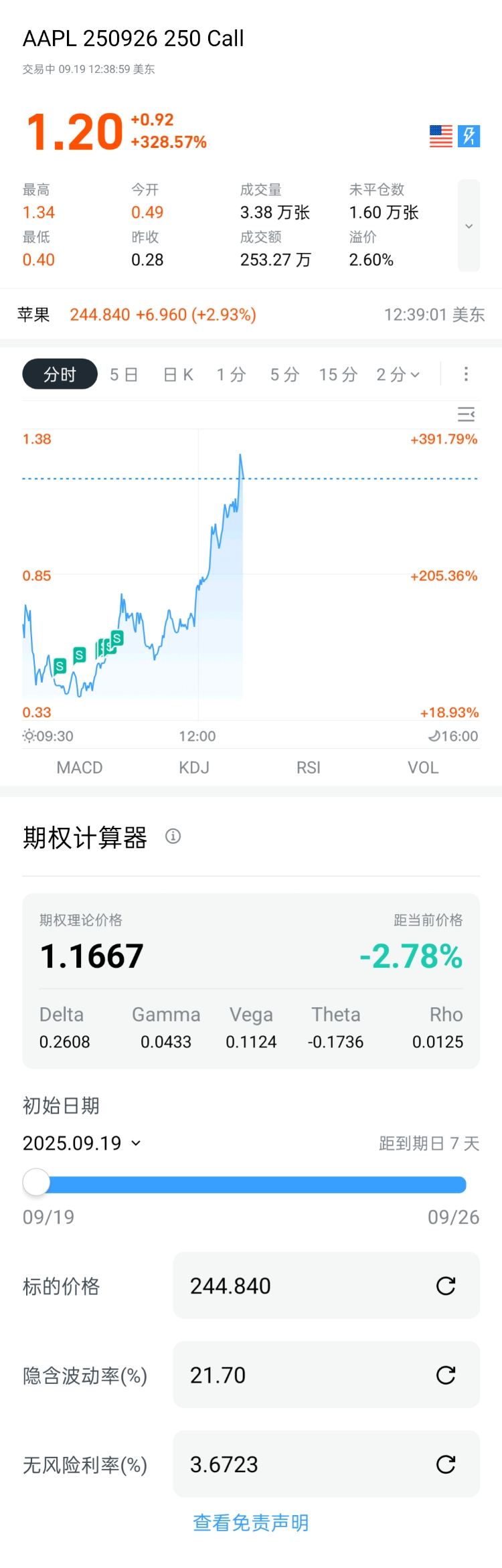Select the 5分 chart interval
This screenshot has width=502, height=1568.
tap(284, 375)
